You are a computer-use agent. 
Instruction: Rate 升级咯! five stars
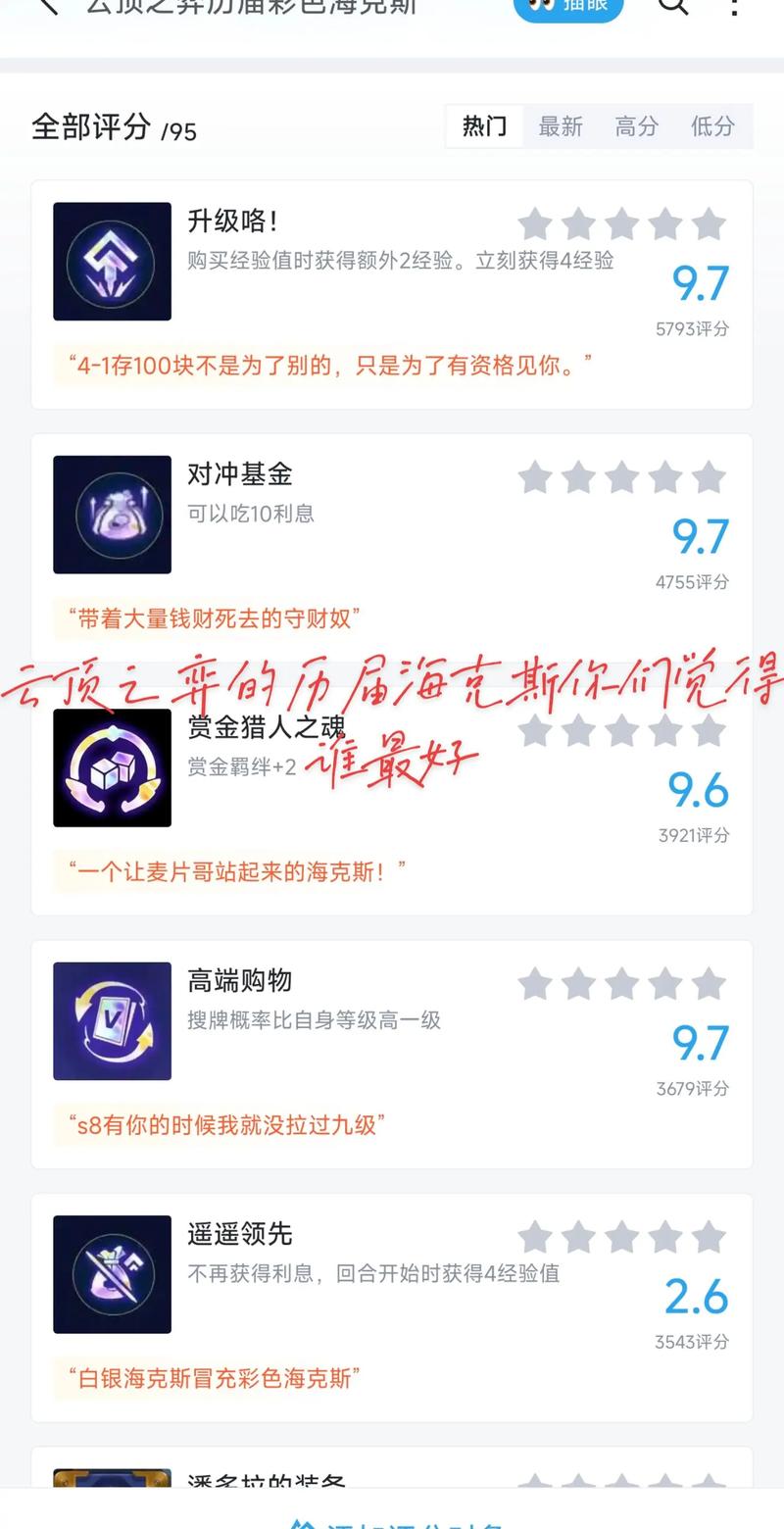point(709,224)
